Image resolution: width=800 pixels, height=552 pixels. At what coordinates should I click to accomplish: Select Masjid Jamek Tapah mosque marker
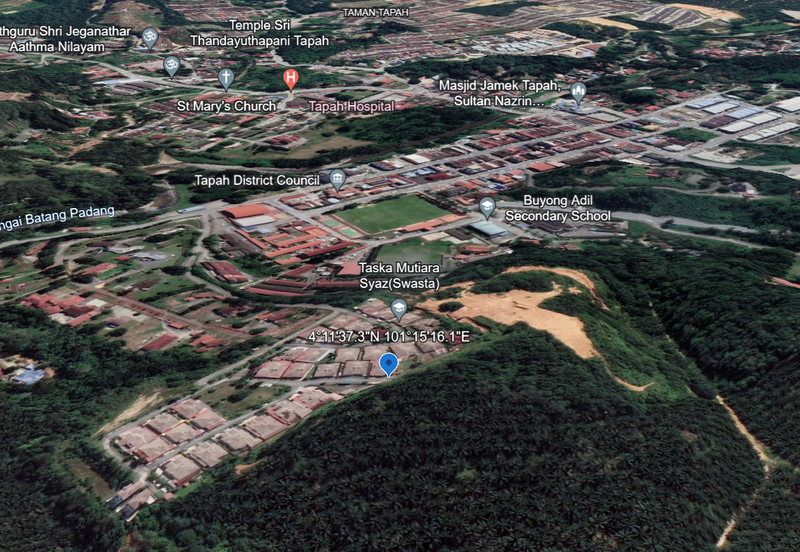pyautogui.click(x=578, y=92)
